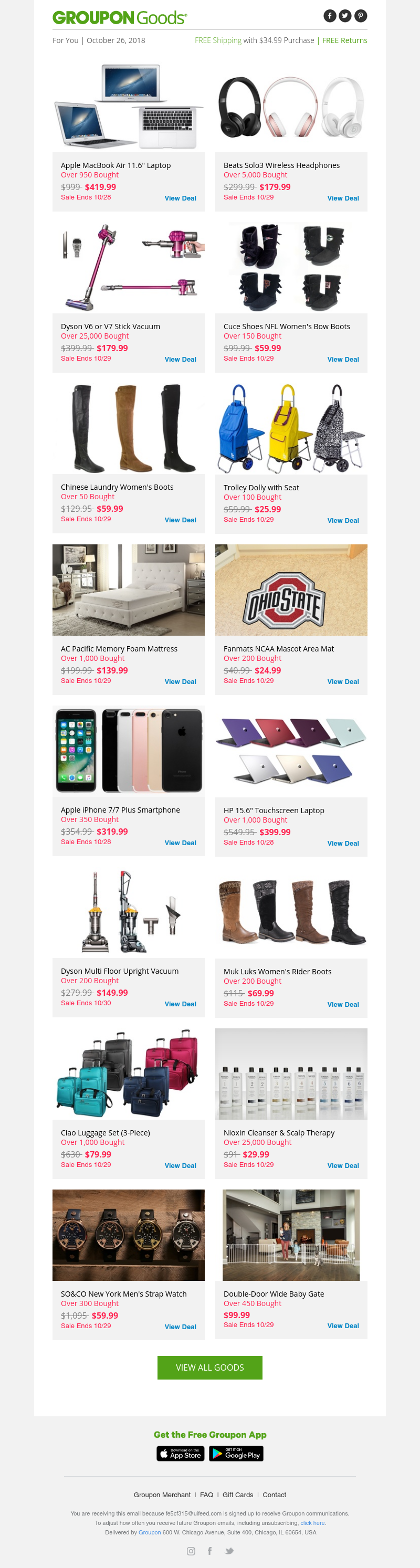420x1568 pixels.
Task: Open Apple iPhone 7/7 Plus product image
Action: click(x=129, y=751)
